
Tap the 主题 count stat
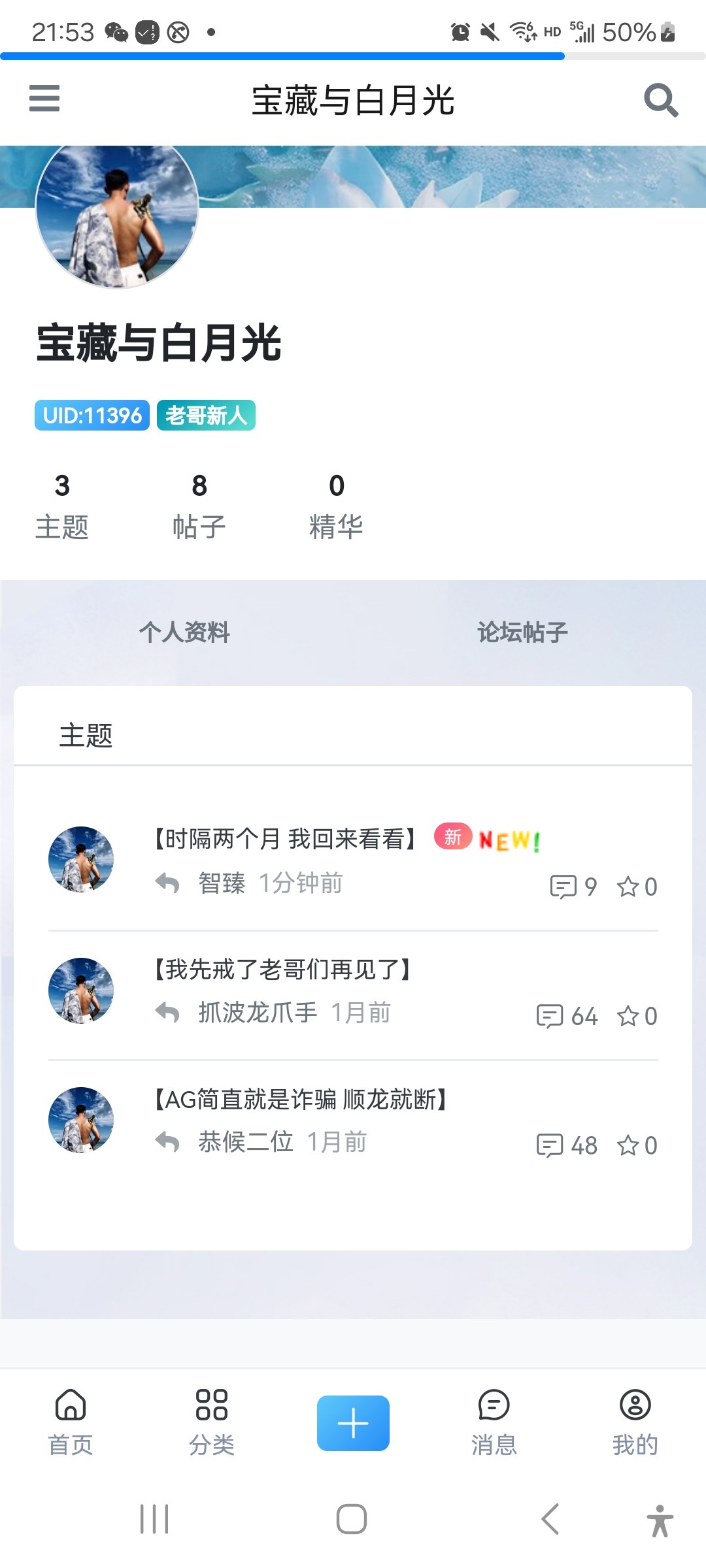click(x=62, y=507)
